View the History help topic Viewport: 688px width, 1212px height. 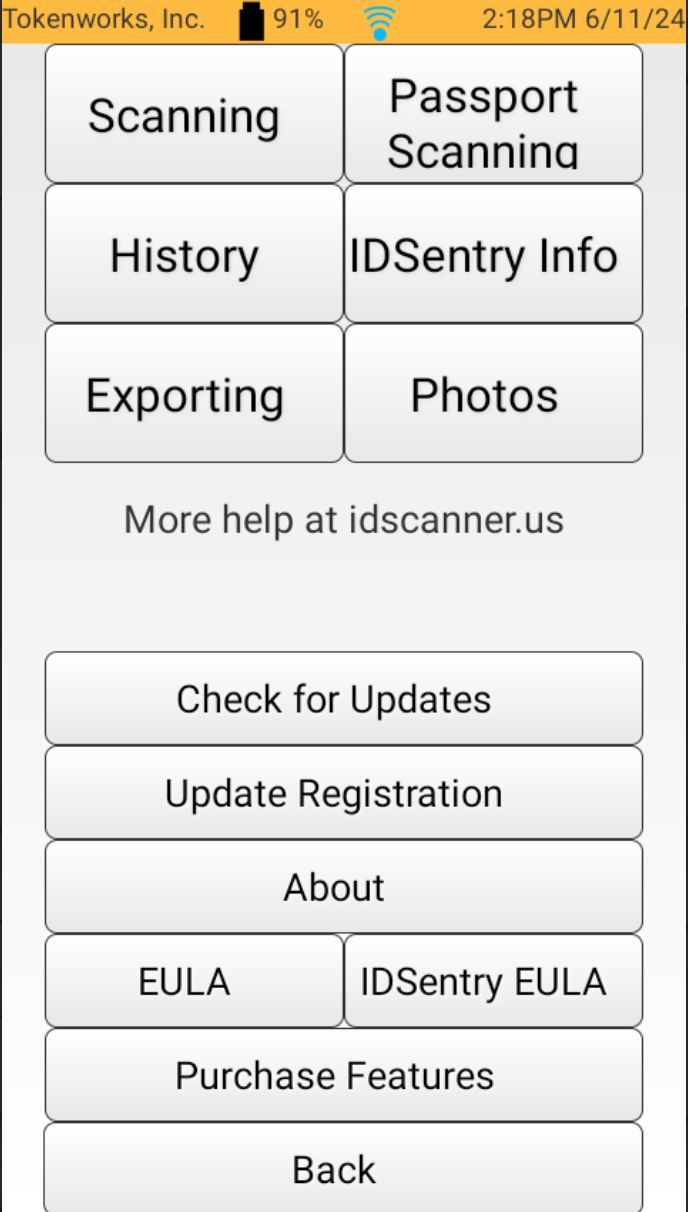(194, 254)
